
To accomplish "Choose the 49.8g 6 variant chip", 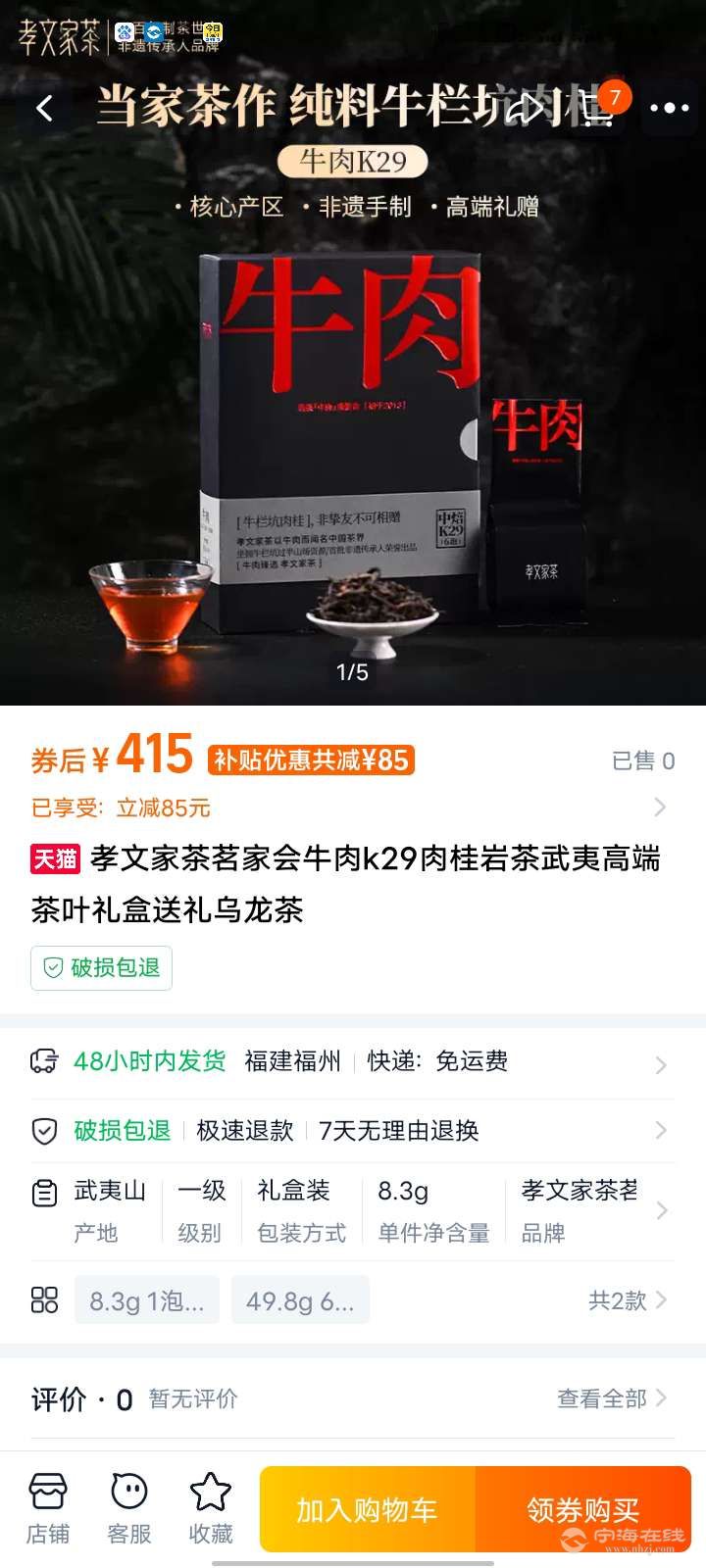I will pos(300,1300).
